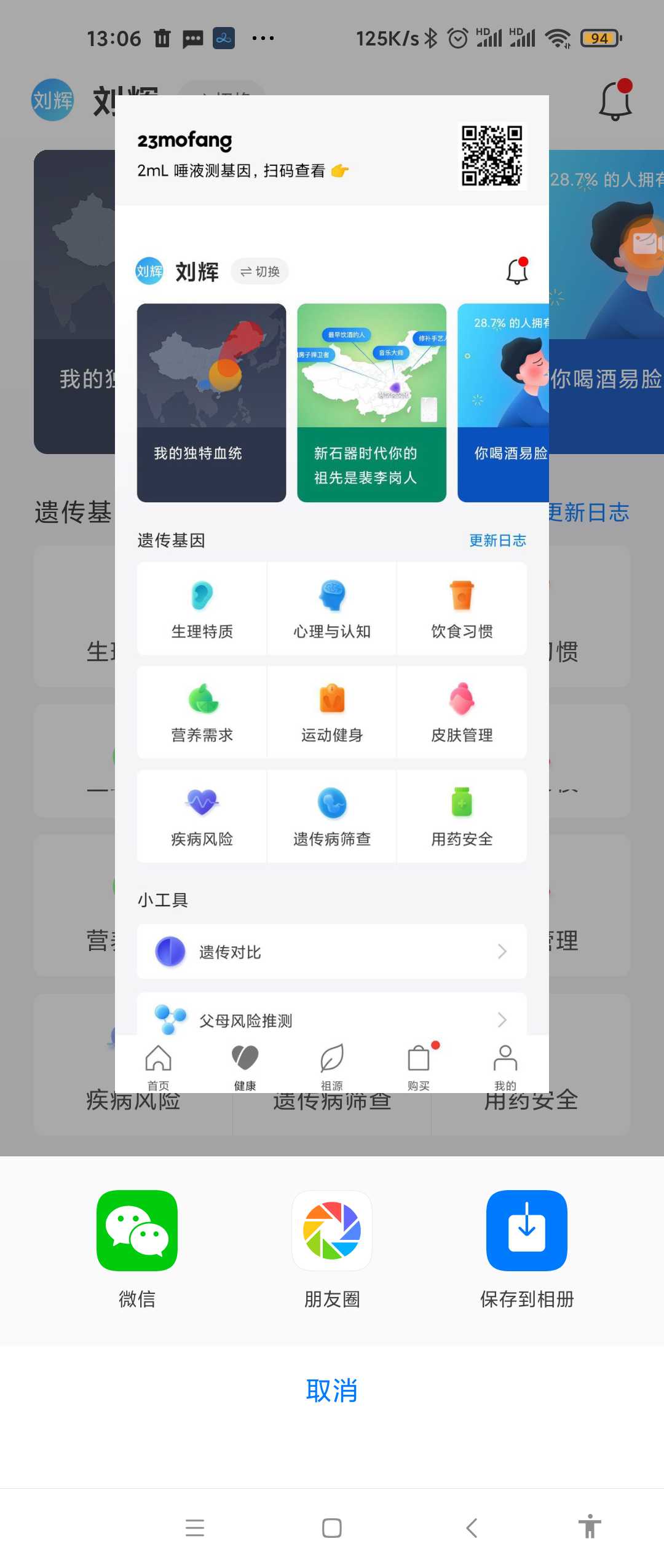Go back with system back button
664x1568 pixels.
point(472,1527)
